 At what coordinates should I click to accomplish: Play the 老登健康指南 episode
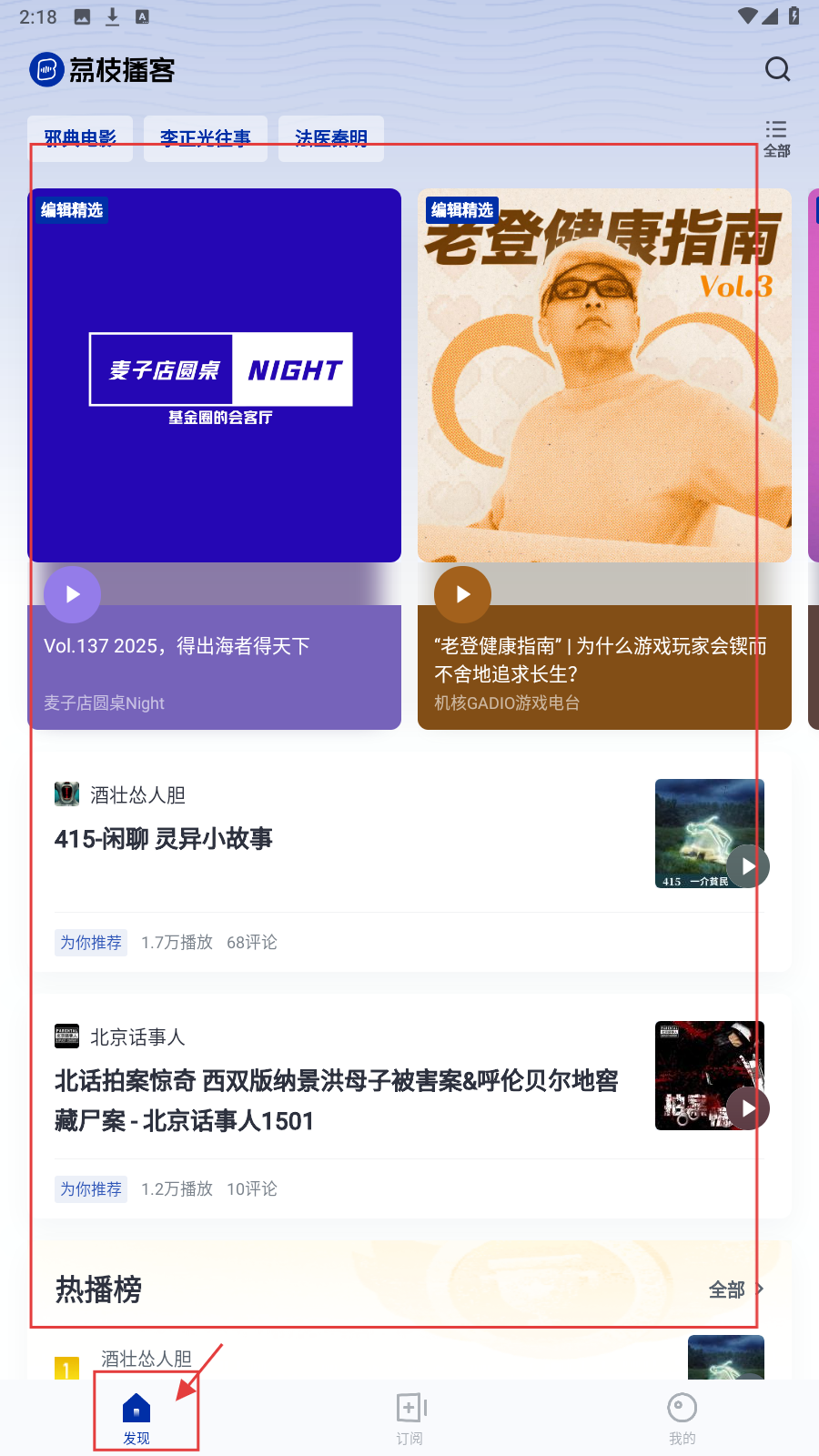462,594
